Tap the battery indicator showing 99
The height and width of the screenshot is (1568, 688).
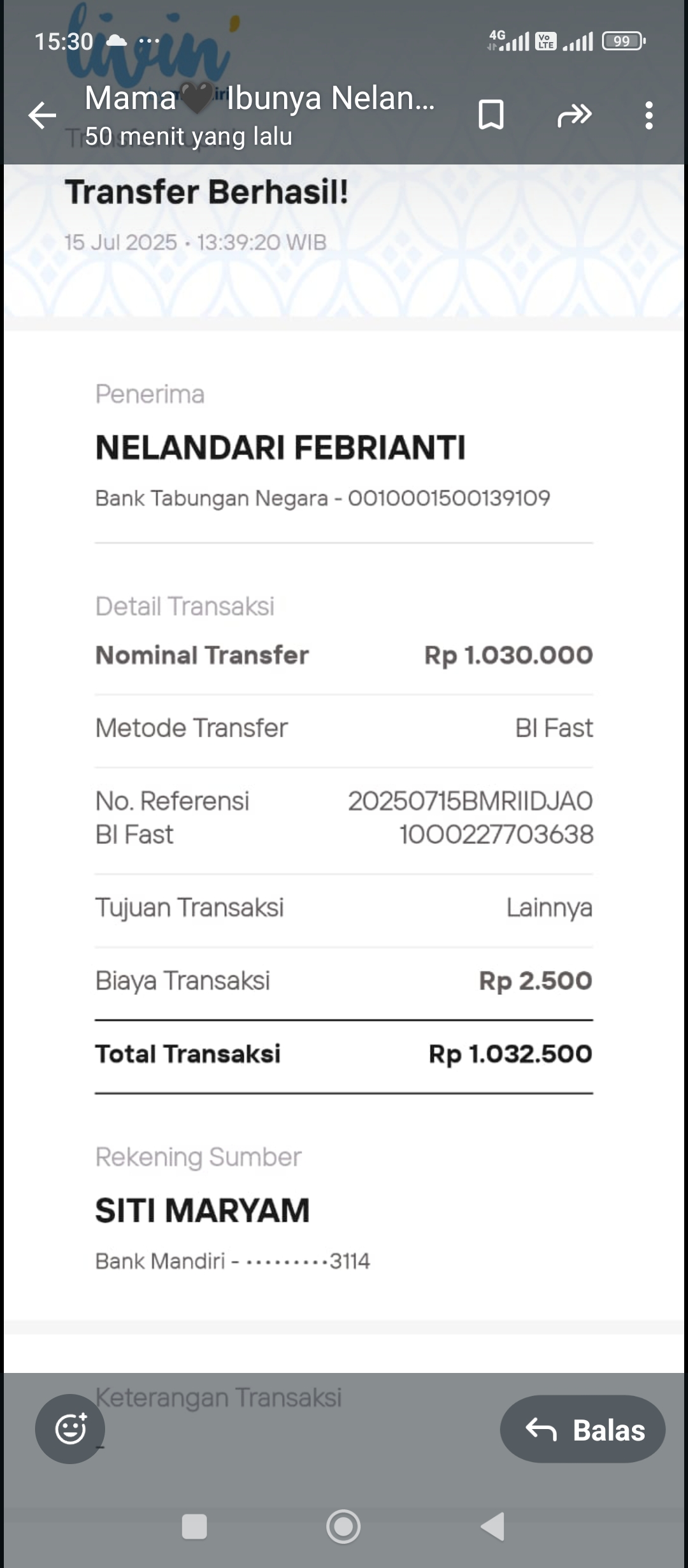pos(623,41)
